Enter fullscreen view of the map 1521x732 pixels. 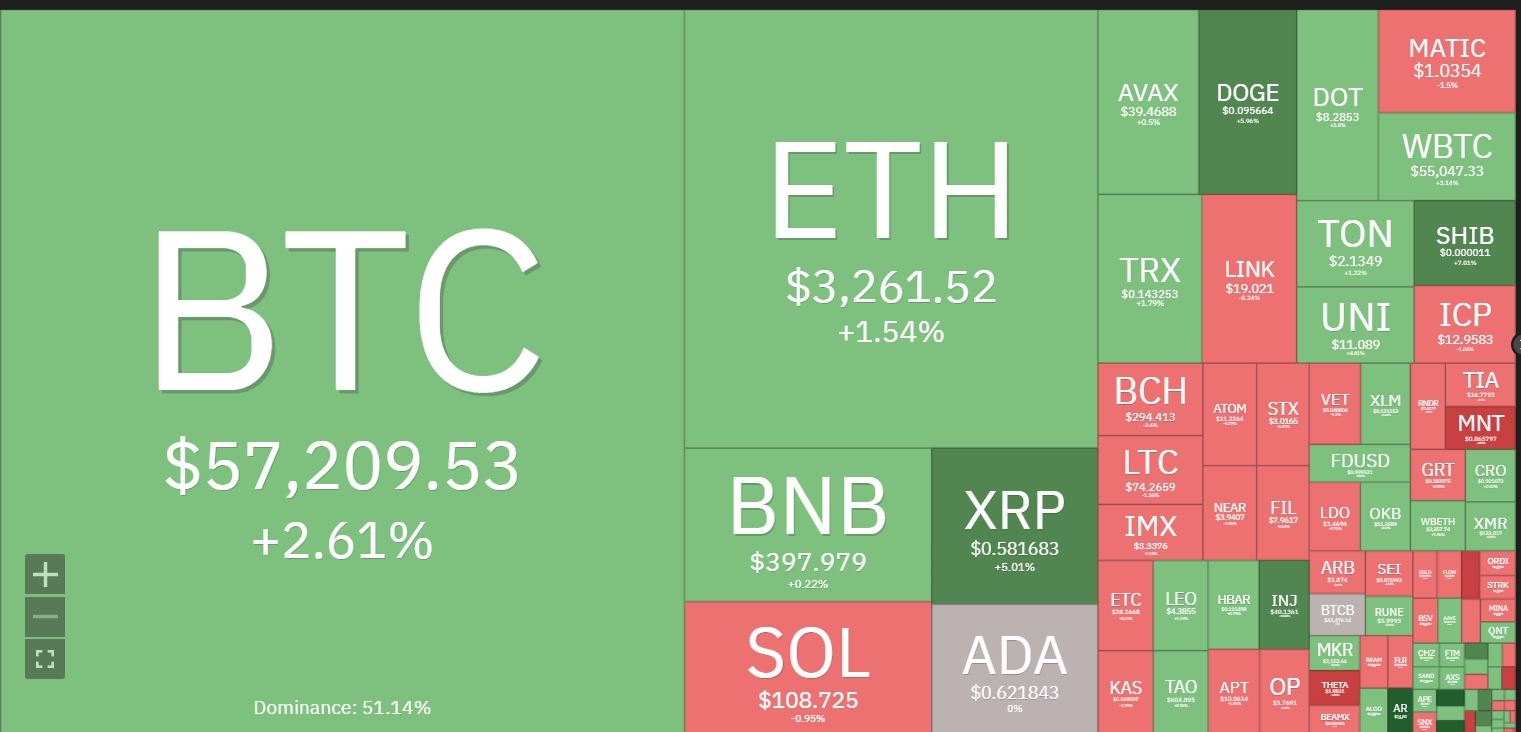[x=45, y=659]
